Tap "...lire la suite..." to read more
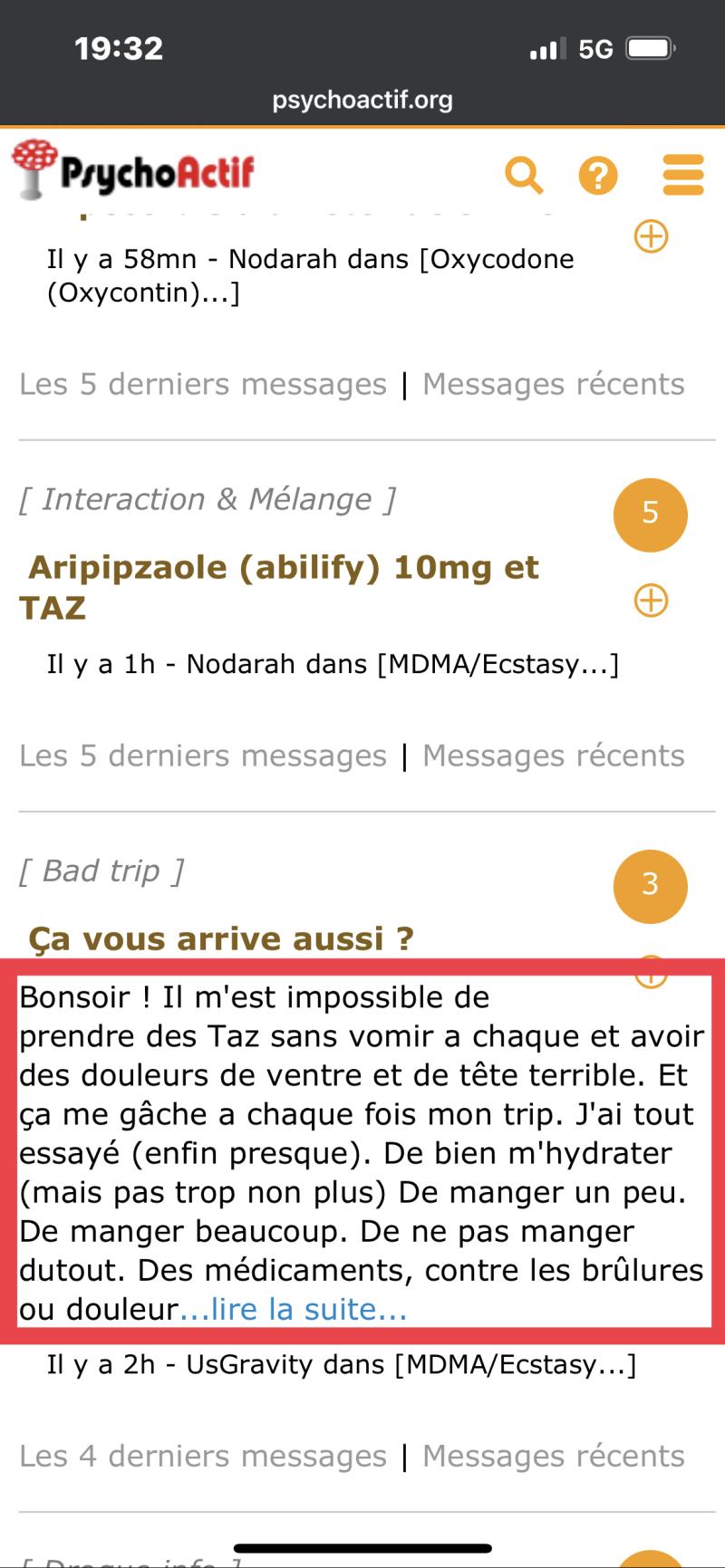Image resolution: width=725 pixels, height=1568 pixels. pyautogui.click(x=294, y=1309)
